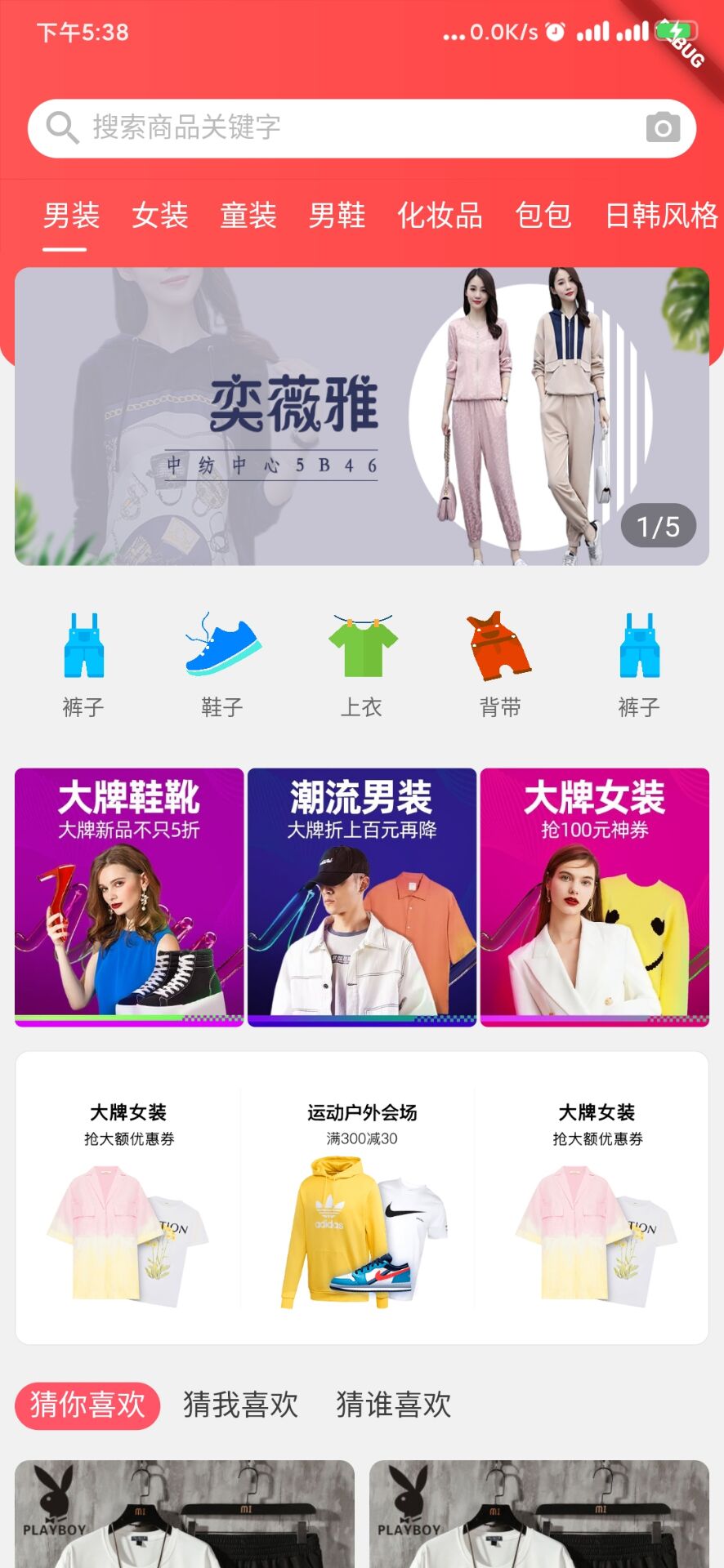Switch to the 包包 tab

point(543,216)
